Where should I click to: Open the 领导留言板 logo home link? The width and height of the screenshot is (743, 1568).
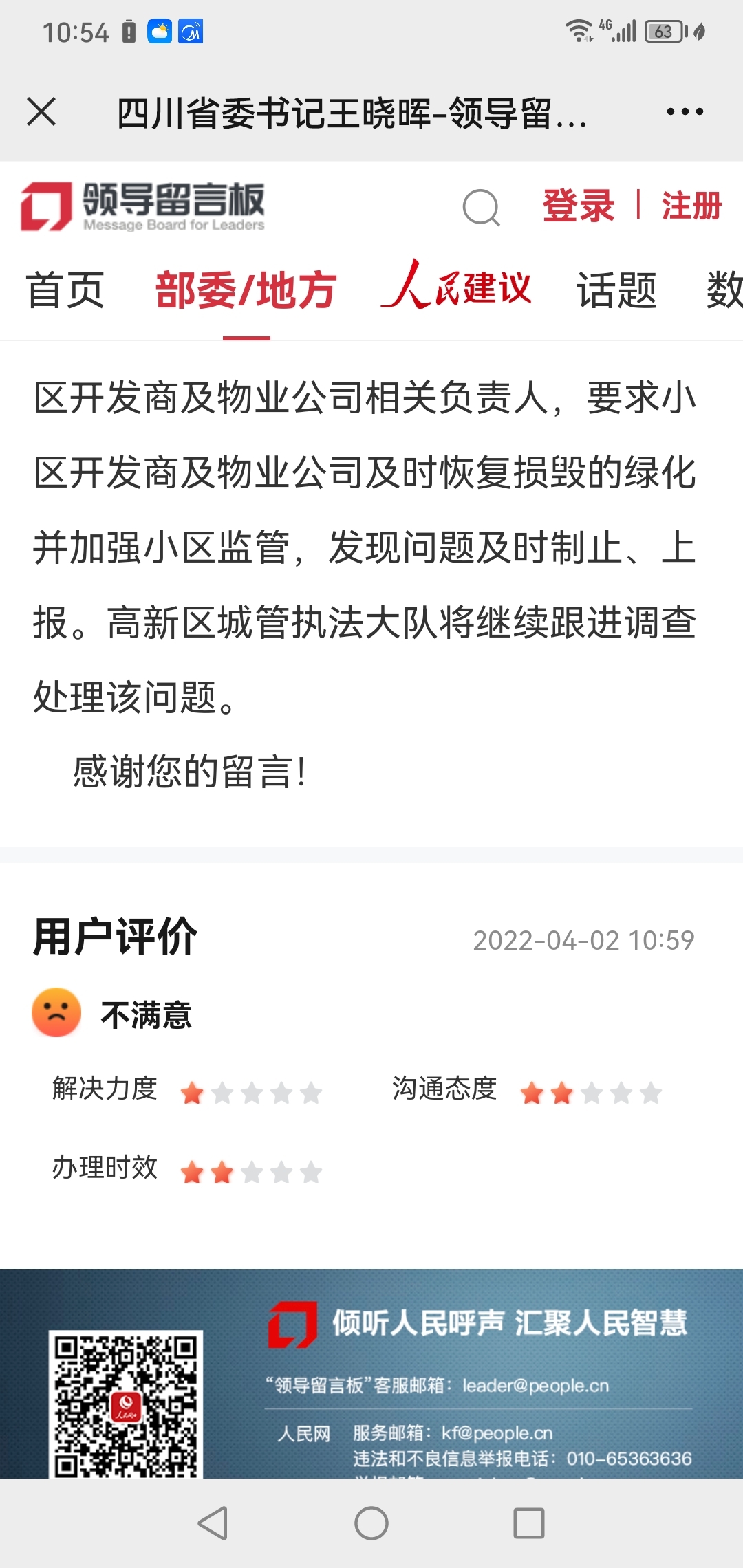click(142, 206)
